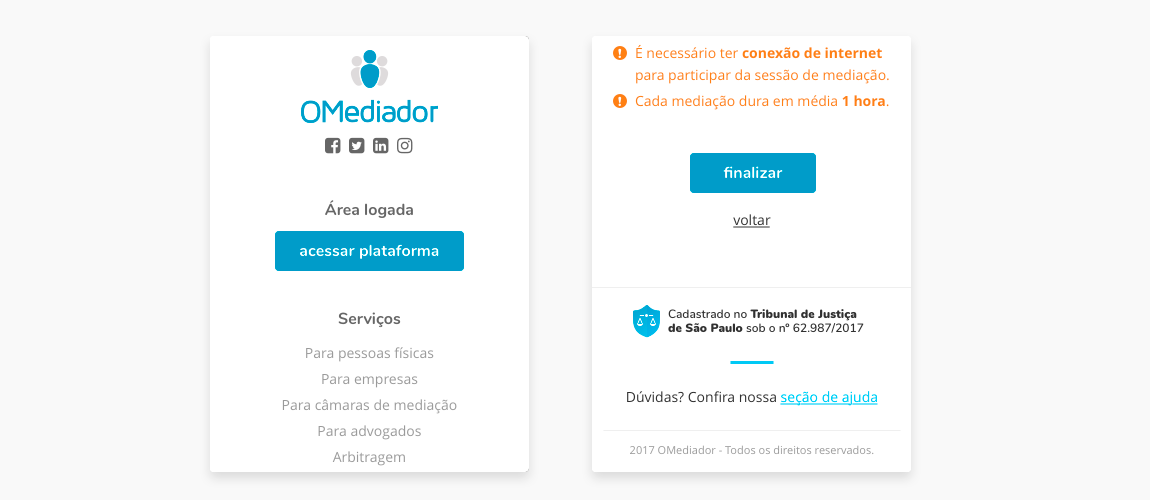Image resolution: width=1150 pixels, height=500 pixels.
Task: Open OMediador's Twitter profile
Action: pyautogui.click(x=357, y=146)
